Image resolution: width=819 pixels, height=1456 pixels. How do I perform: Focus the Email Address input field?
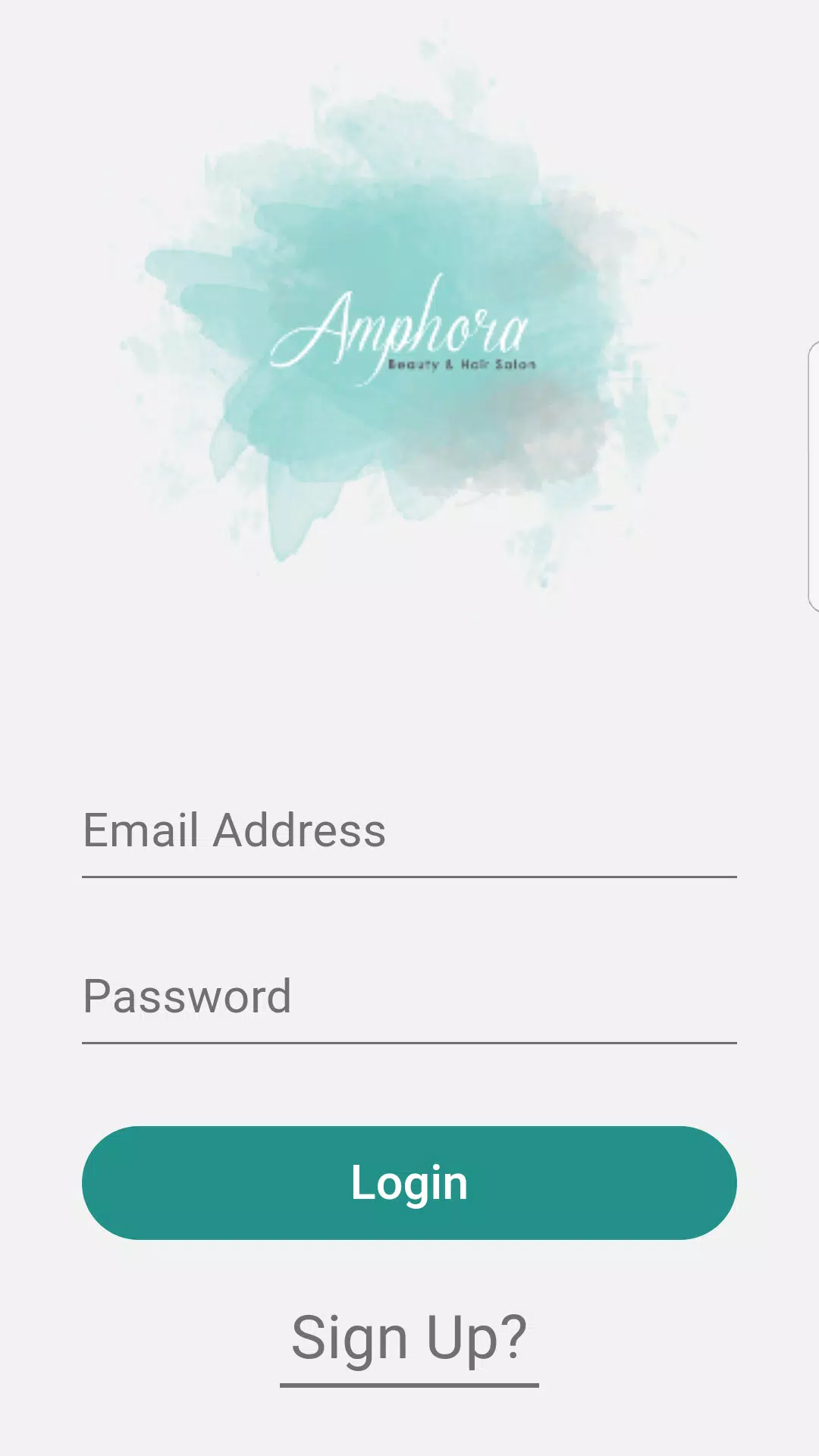tap(409, 834)
